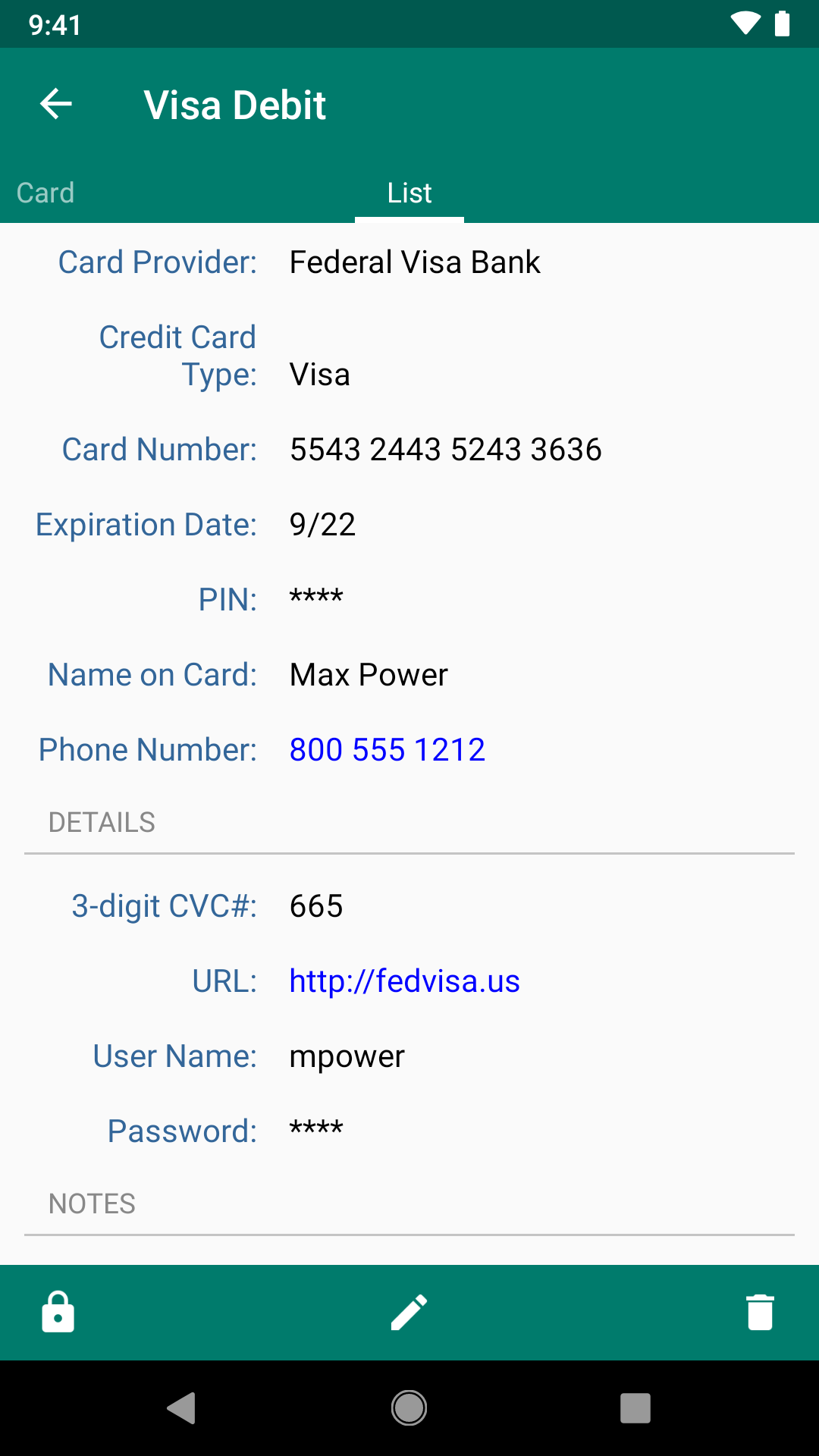Viewport: 819px width, 1456px height.
Task: Select the List tab
Action: click(x=409, y=193)
